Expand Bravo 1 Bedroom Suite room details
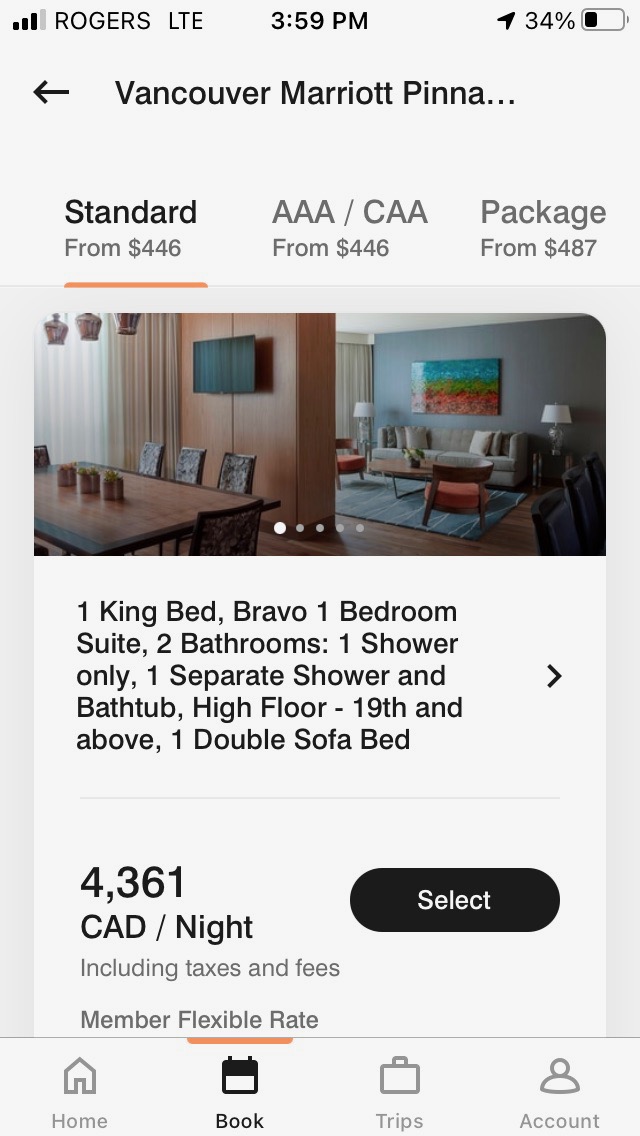640x1136 pixels. 554,677
